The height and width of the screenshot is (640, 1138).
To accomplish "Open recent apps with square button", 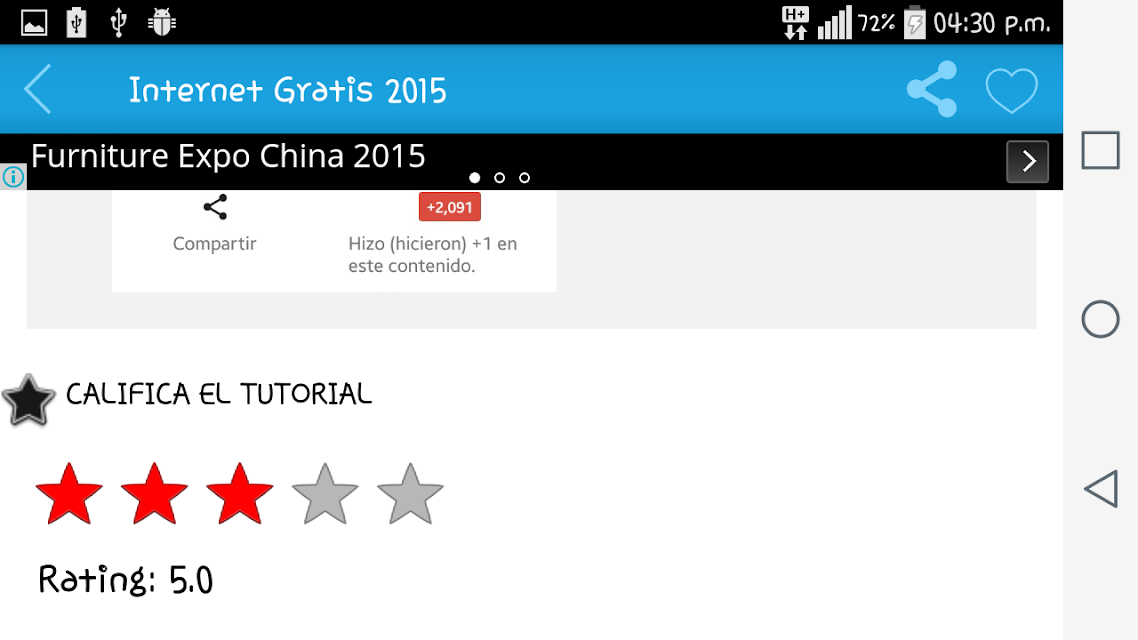I will click(x=1100, y=150).
